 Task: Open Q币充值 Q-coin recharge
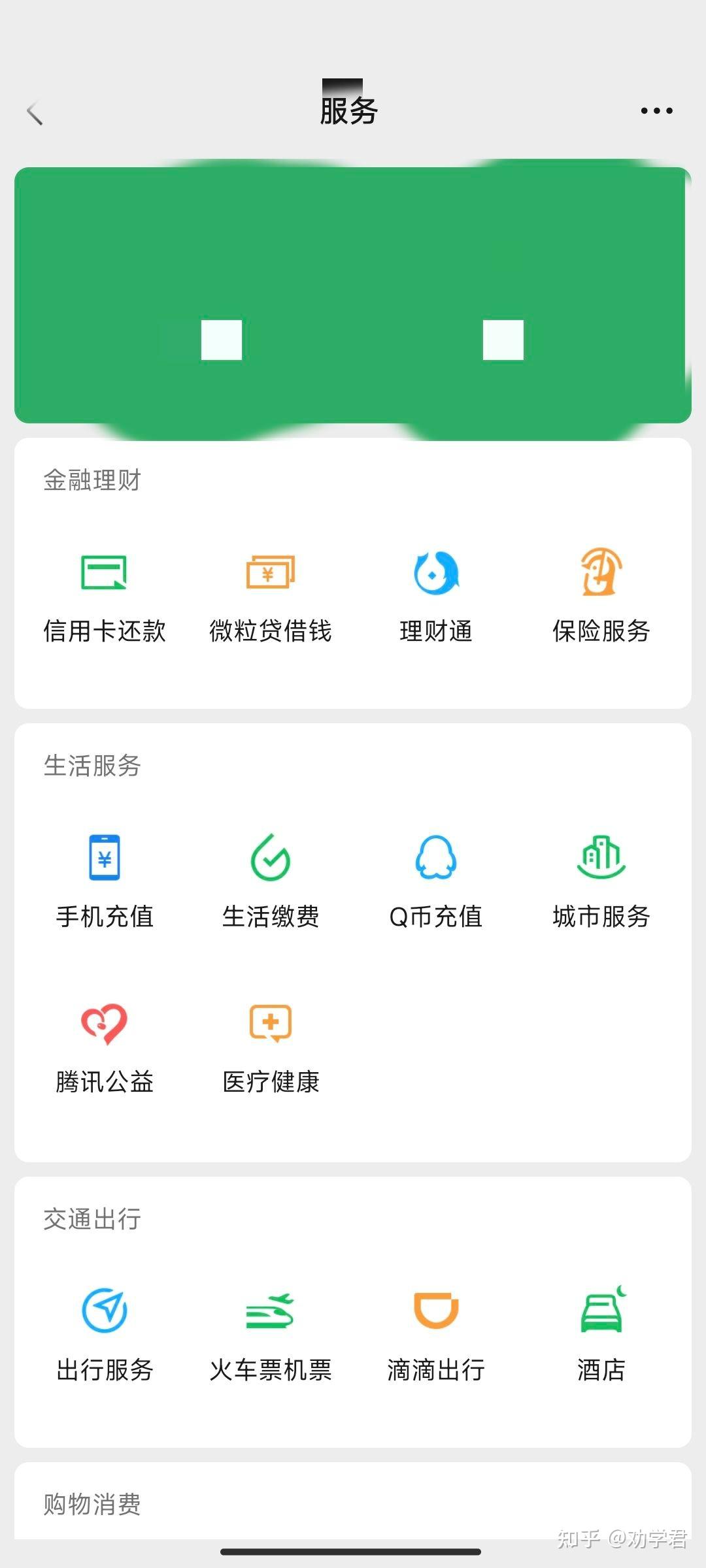pyautogui.click(x=435, y=882)
